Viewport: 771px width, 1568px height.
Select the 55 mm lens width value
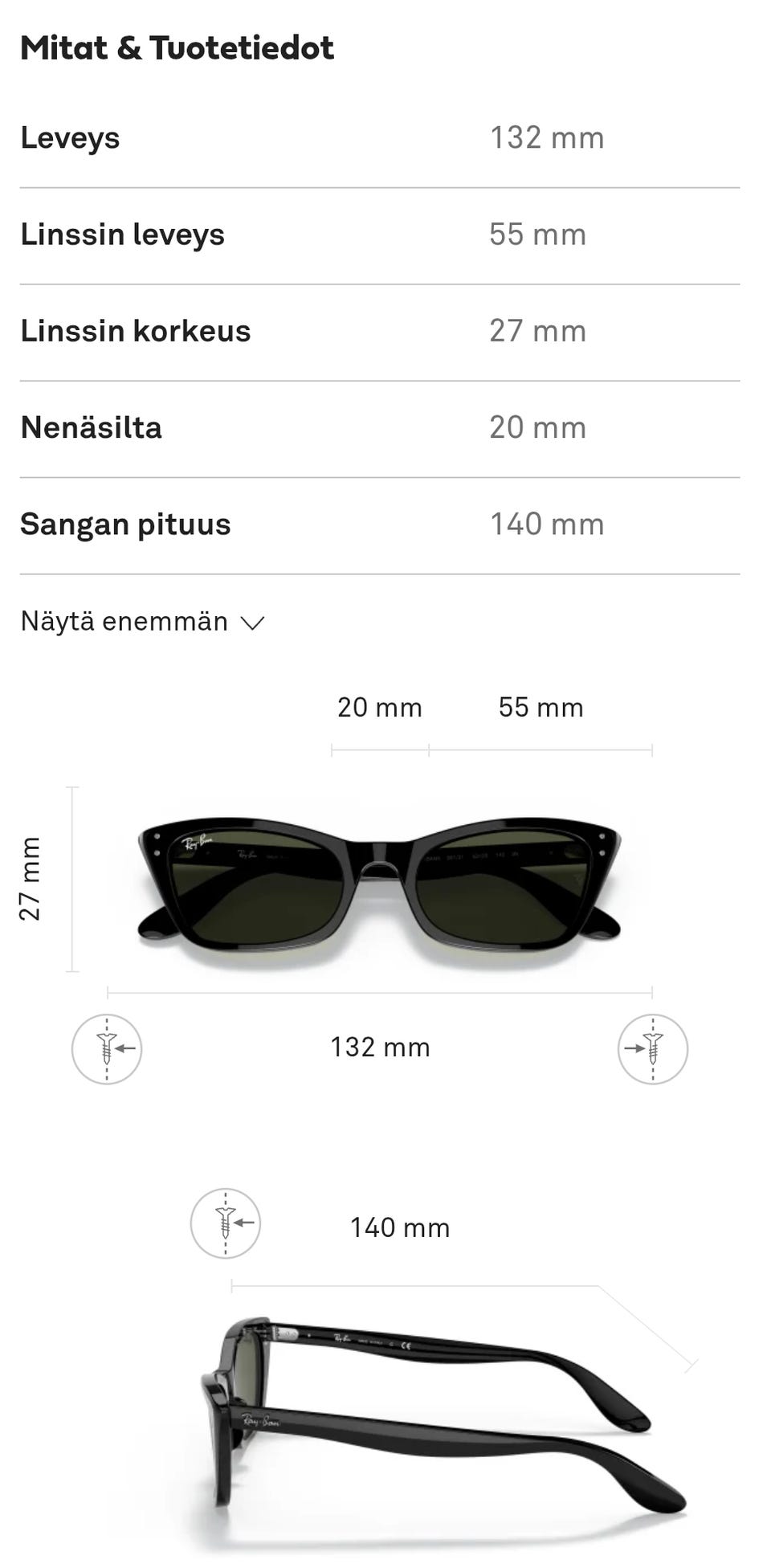point(538,234)
